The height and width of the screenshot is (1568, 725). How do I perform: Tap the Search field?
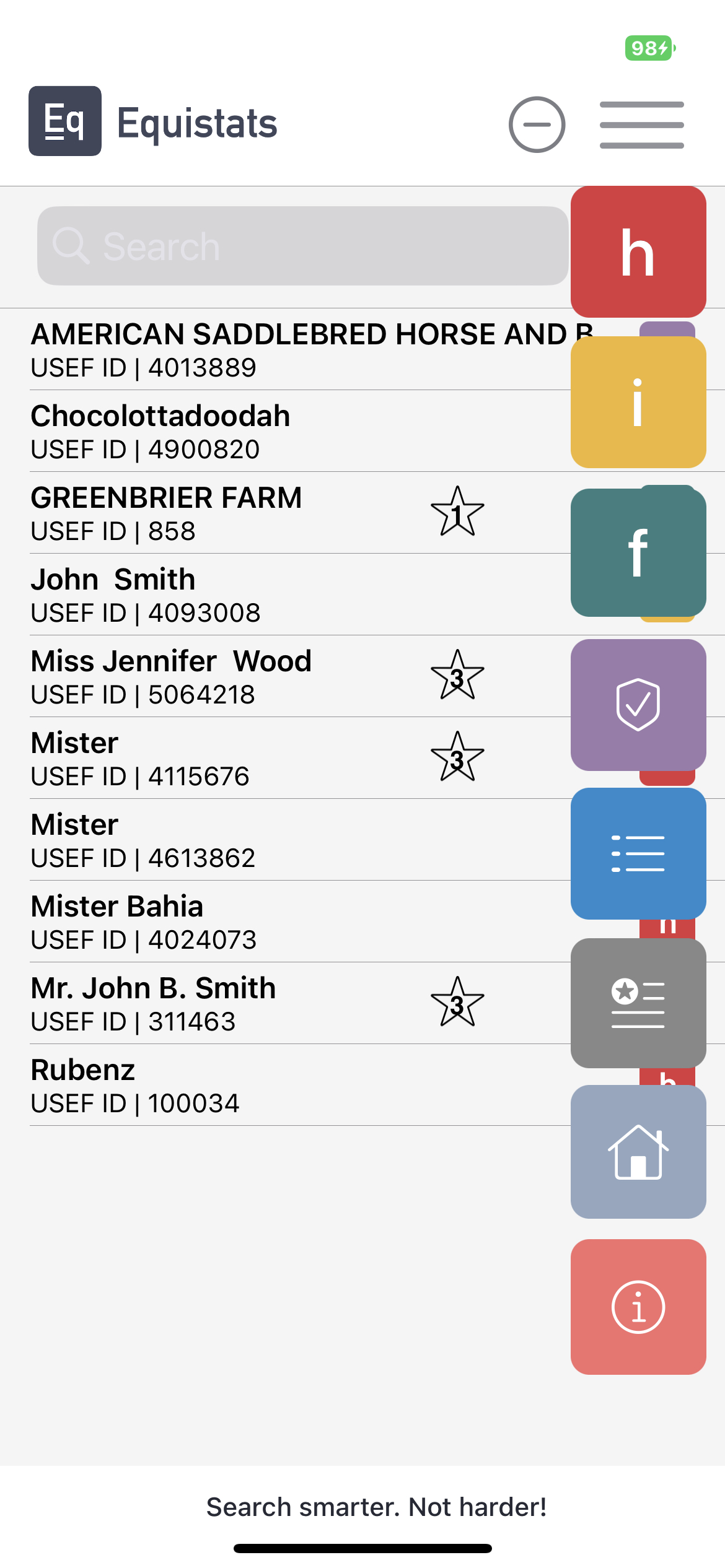[x=302, y=246]
